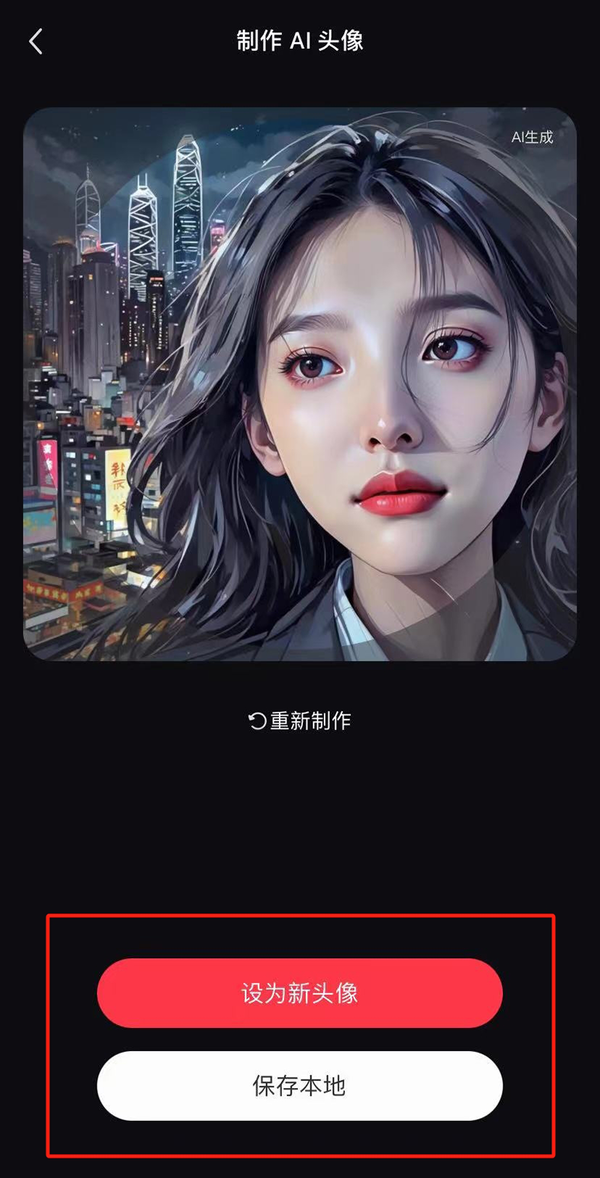Go back using the top-left arrow
Image resolution: width=600 pixels, height=1178 pixels.
pos(36,41)
